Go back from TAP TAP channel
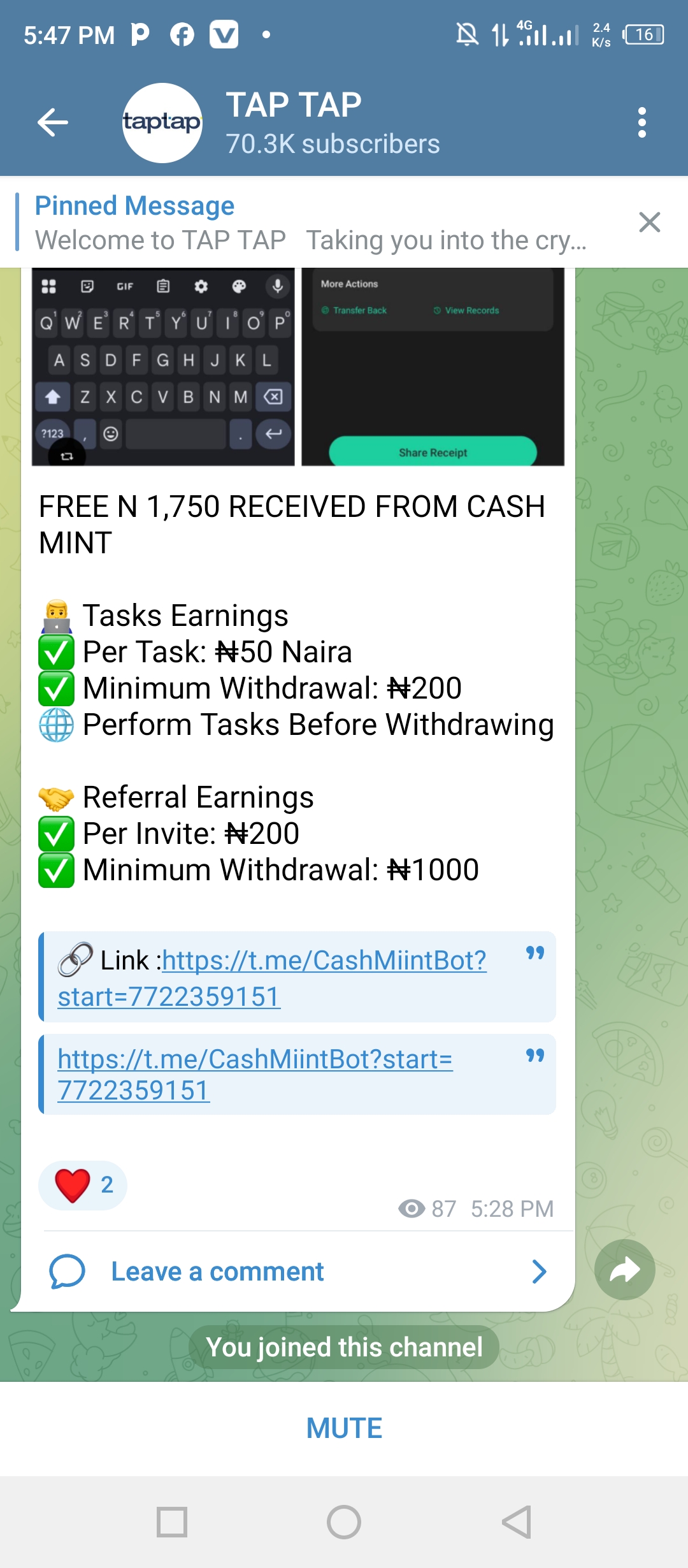The width and height of the screenshot is (688, 1568). click(53, 122)
